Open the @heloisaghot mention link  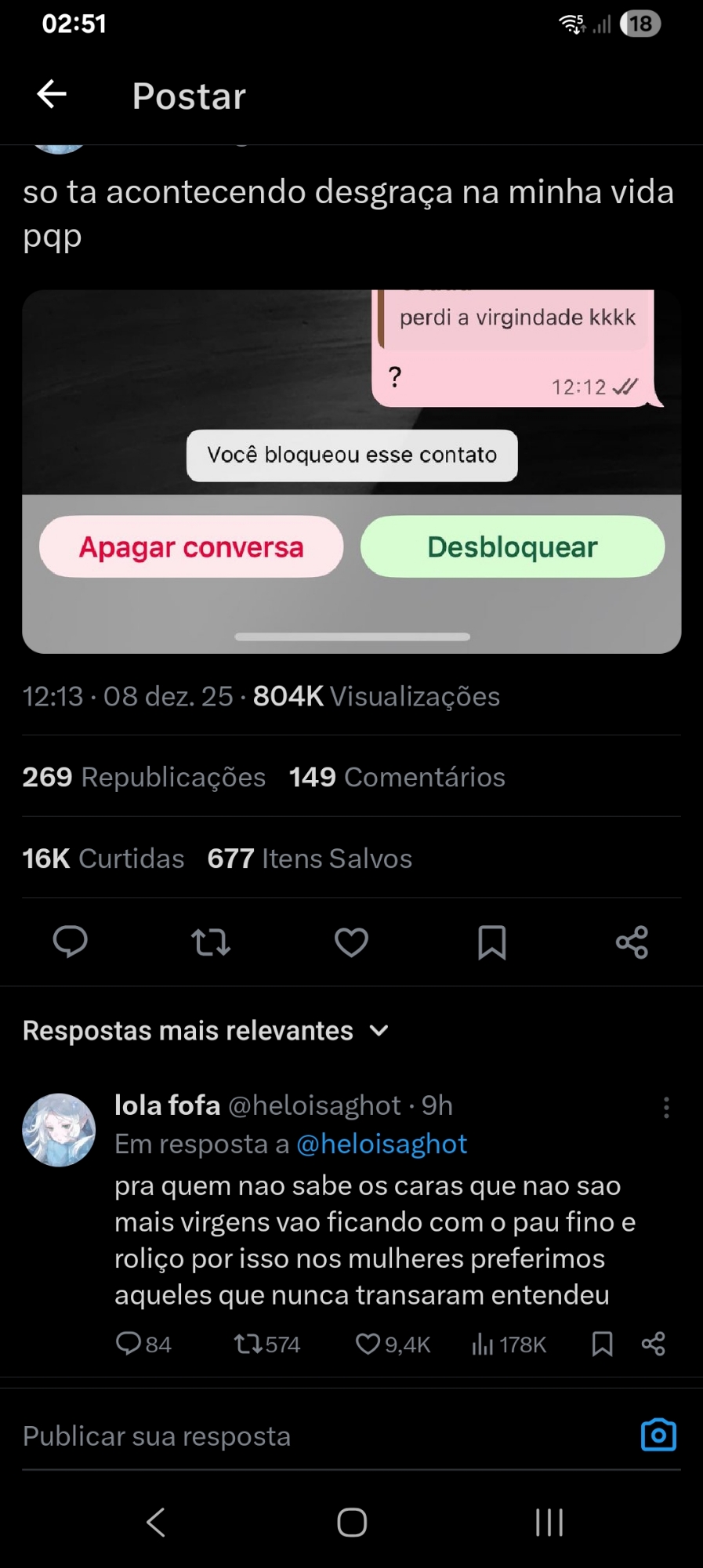[382, 1144]
